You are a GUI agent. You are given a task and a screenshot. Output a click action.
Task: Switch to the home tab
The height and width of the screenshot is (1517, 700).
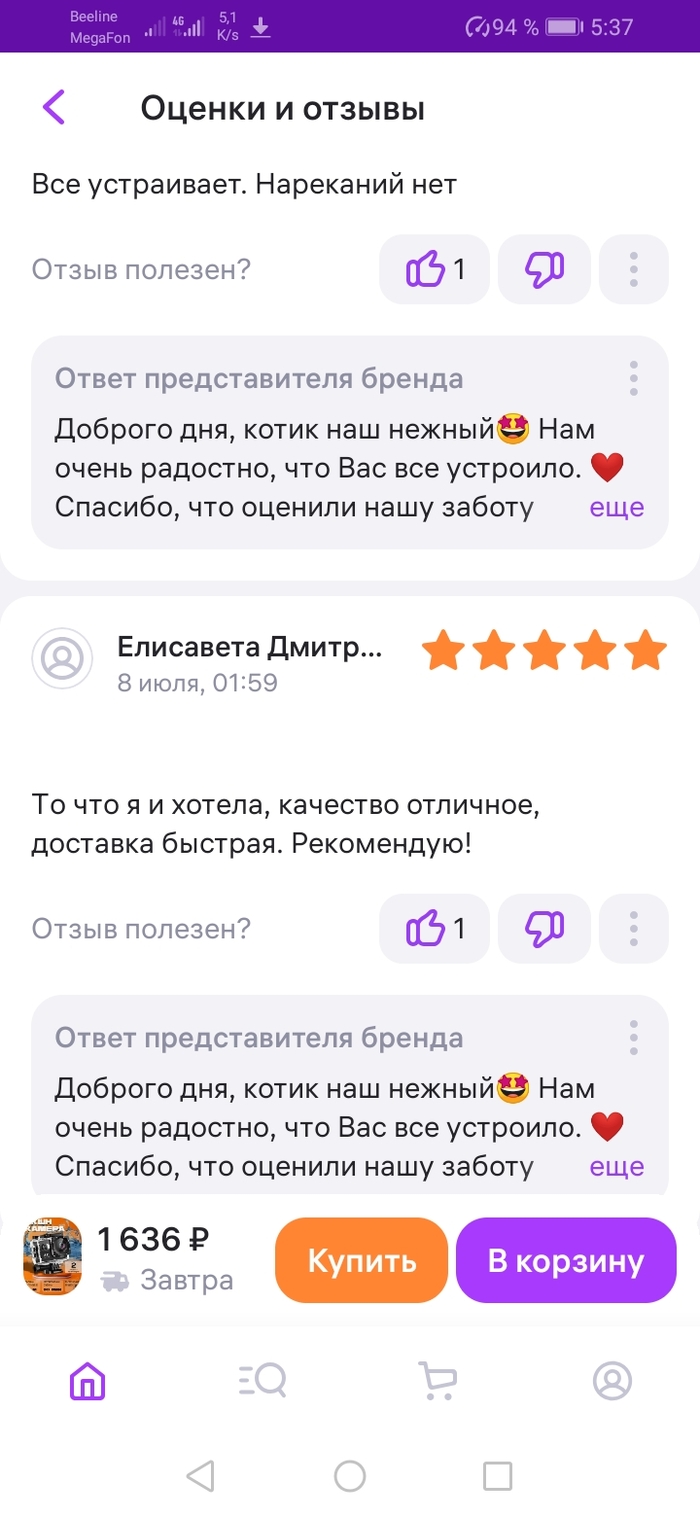coord(87,1381)
